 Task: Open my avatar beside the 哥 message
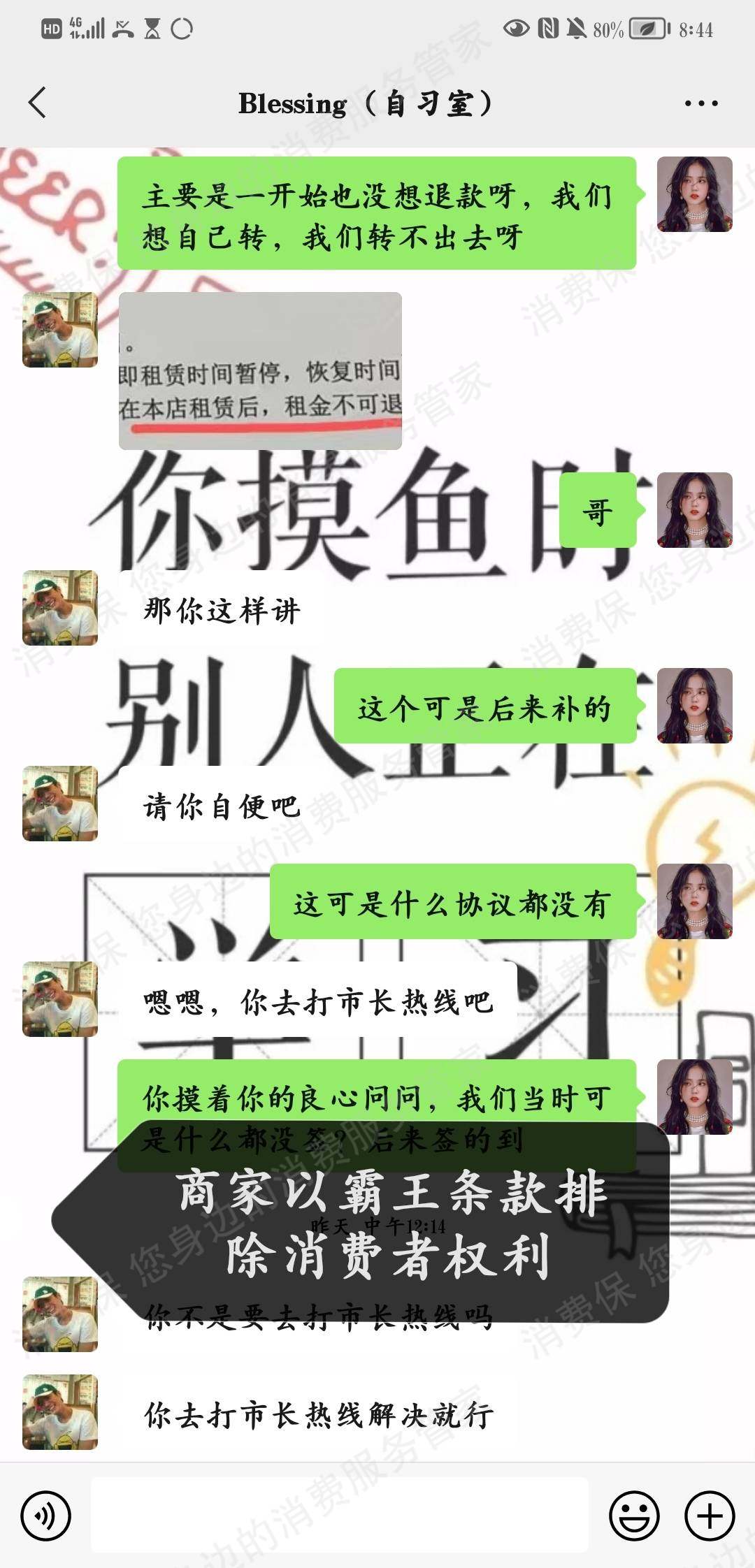694,510
